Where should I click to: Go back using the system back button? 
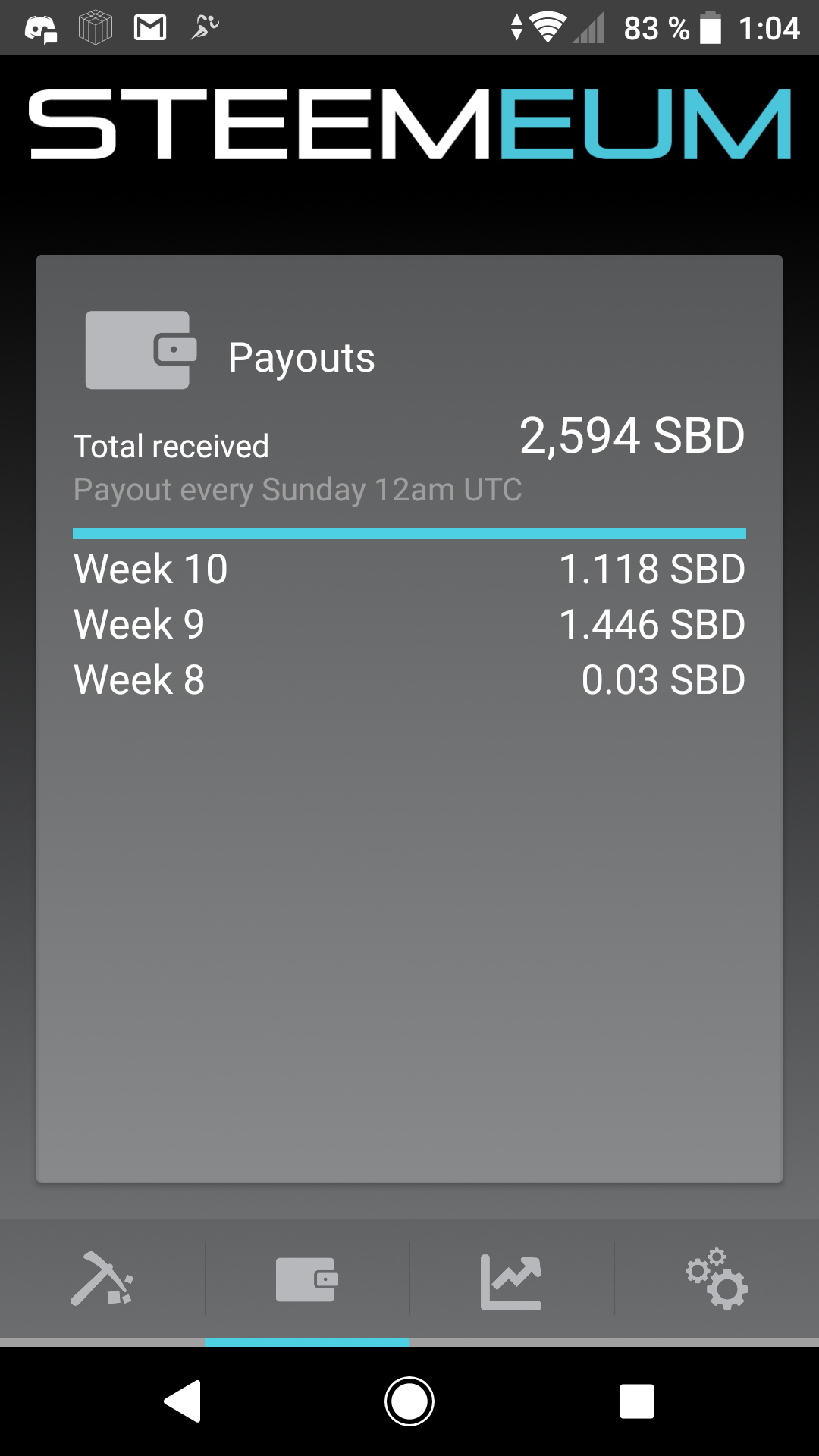pyautogui.click(x=183, y=1401)
